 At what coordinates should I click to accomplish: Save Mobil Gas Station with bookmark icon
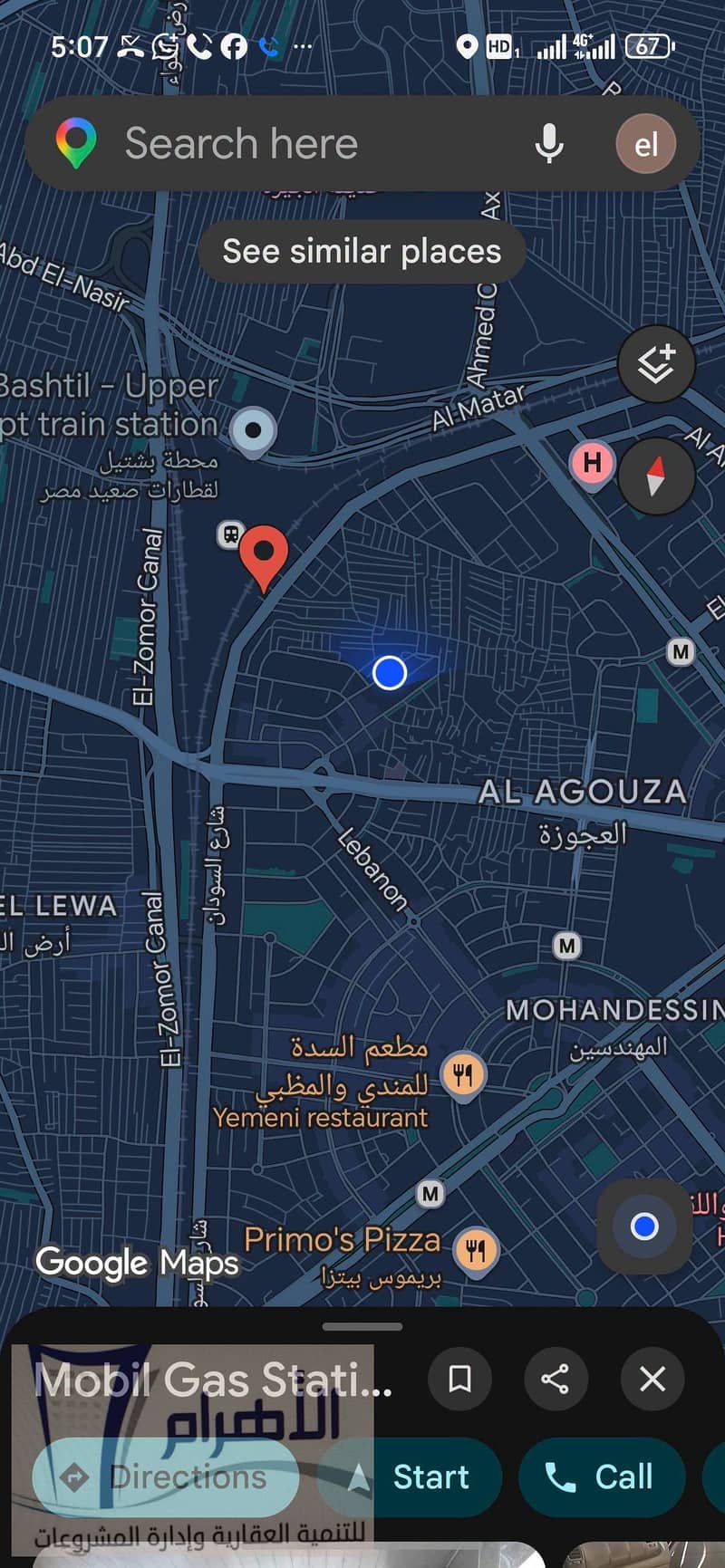click(459, 1380)
